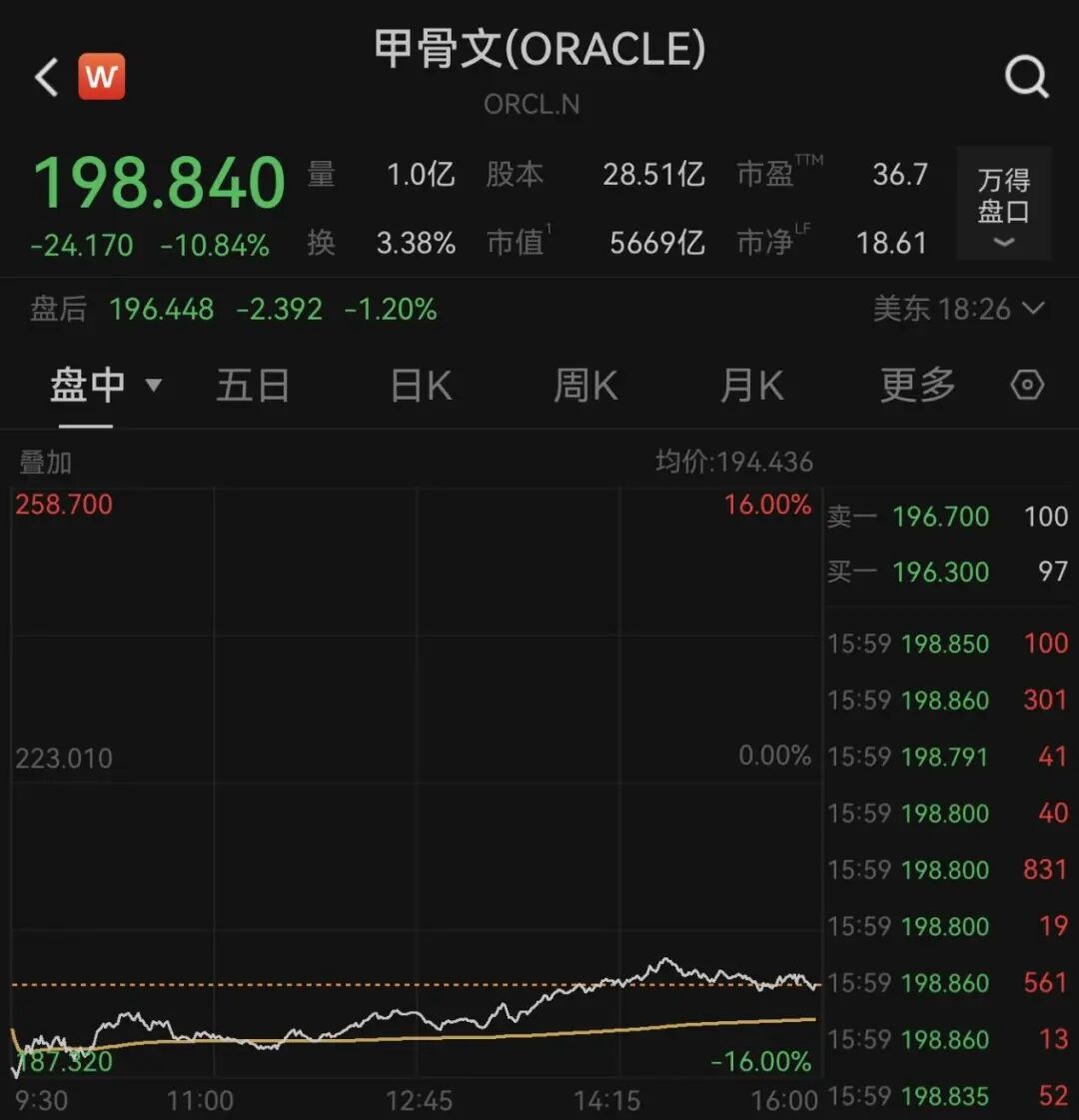
Task: Switch to the 日K daily chart tab
Action: tap(420, 385)
